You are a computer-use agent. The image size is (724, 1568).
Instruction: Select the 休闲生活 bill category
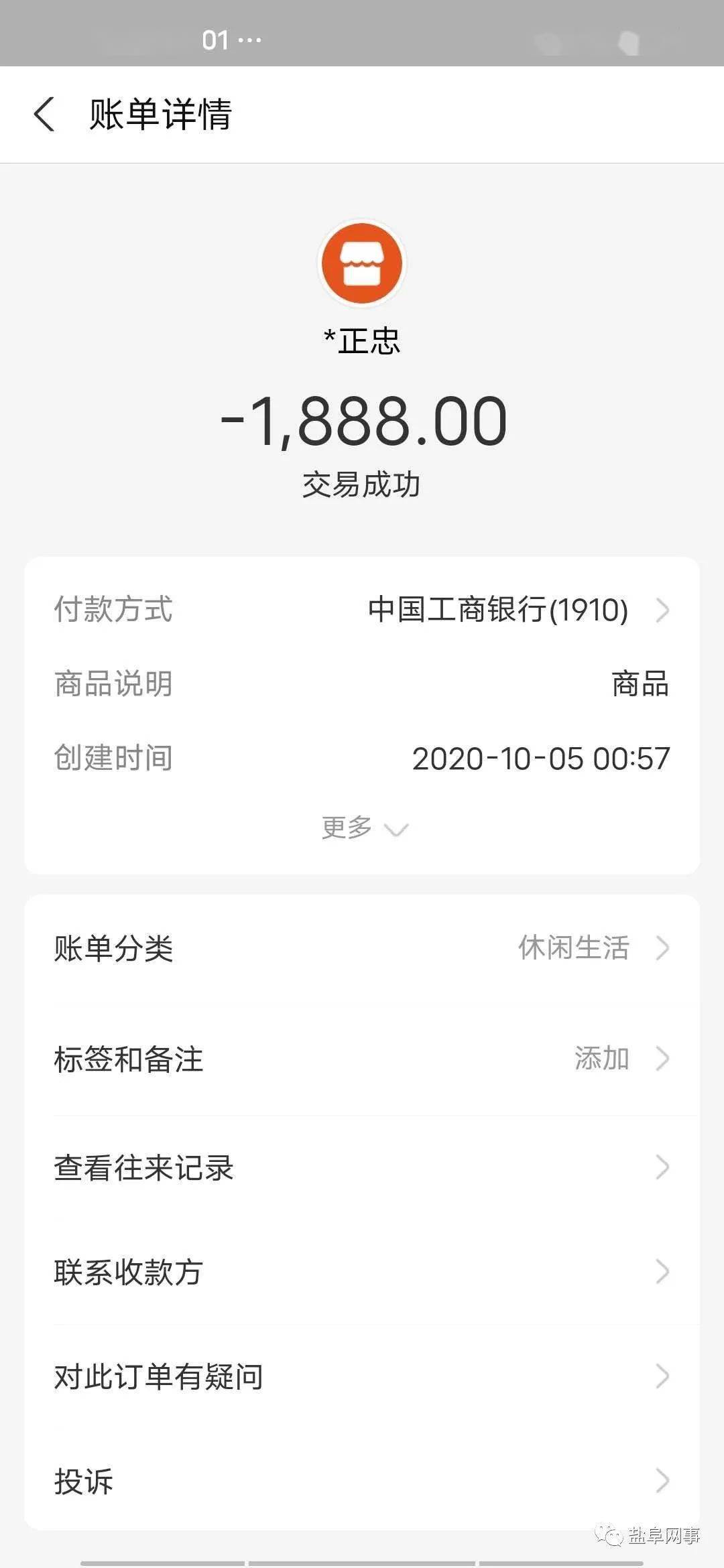point(573,948)
